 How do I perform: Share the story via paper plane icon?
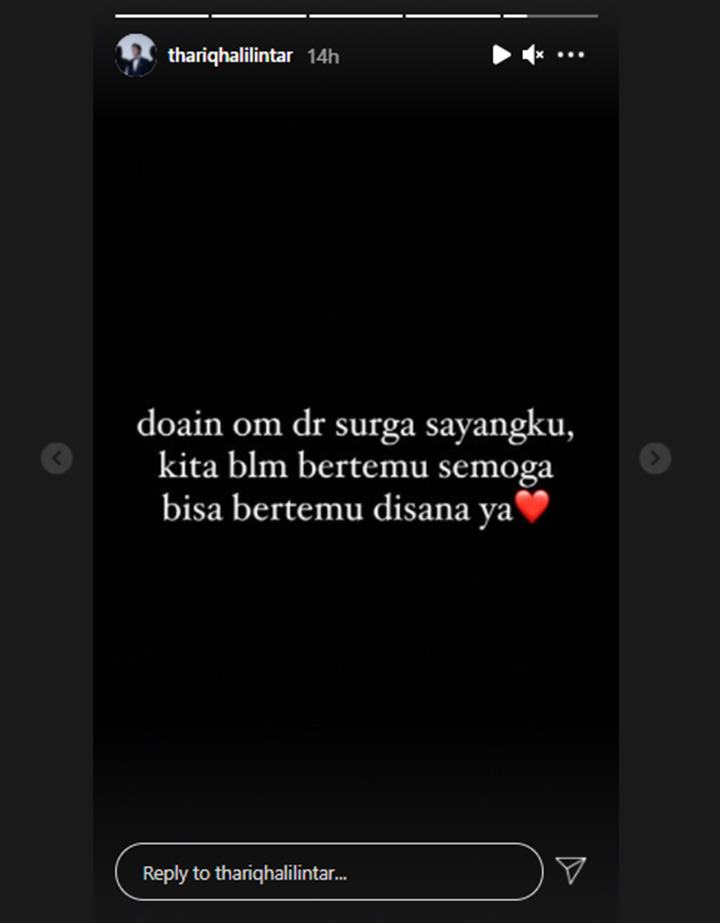(571, 870)
